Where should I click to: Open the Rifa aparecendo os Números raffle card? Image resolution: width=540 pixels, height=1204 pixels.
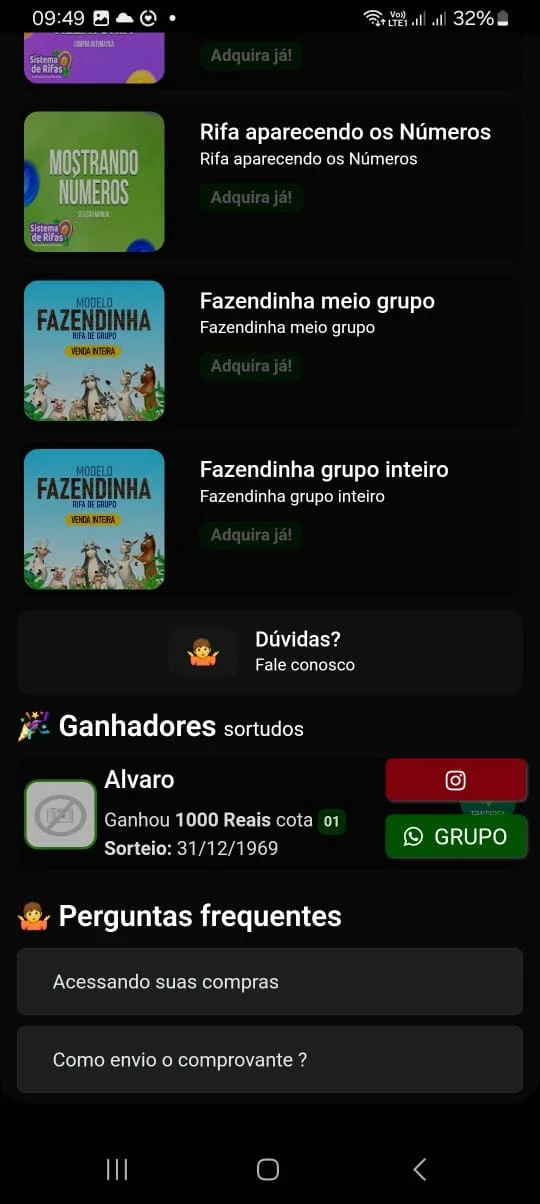[x=270, y=182]
